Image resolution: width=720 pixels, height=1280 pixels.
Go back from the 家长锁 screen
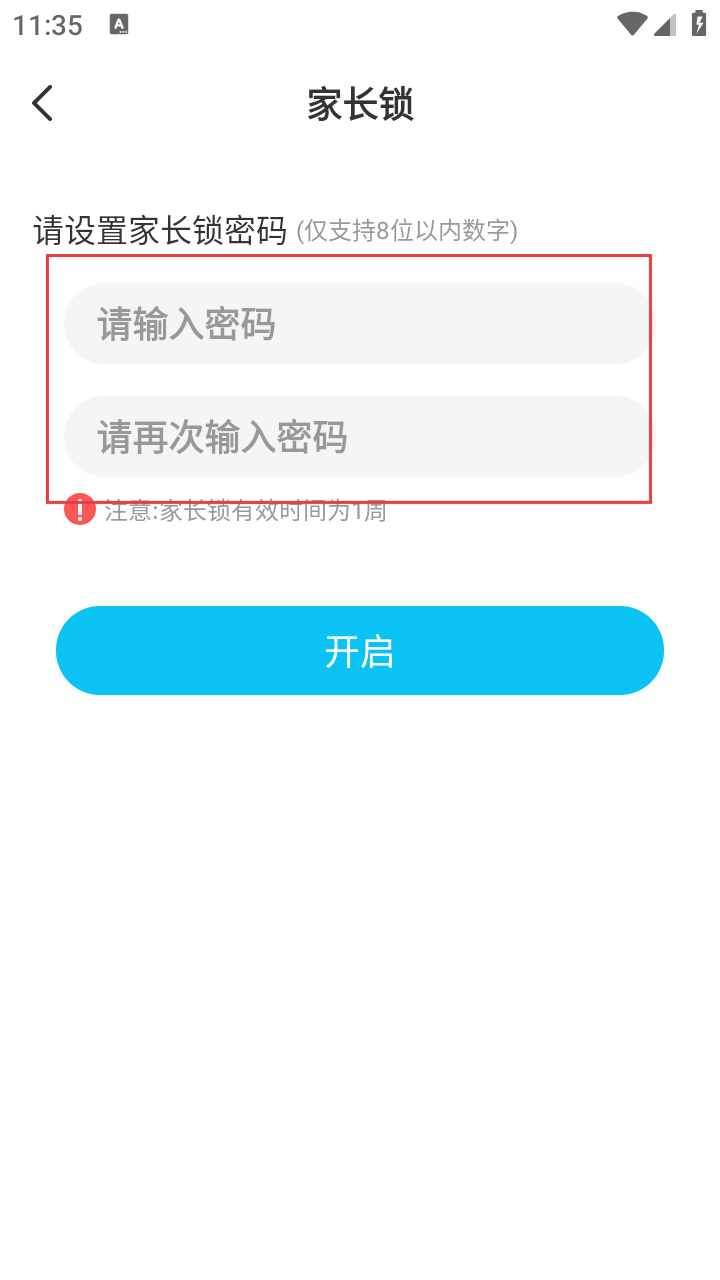[42, 103]
